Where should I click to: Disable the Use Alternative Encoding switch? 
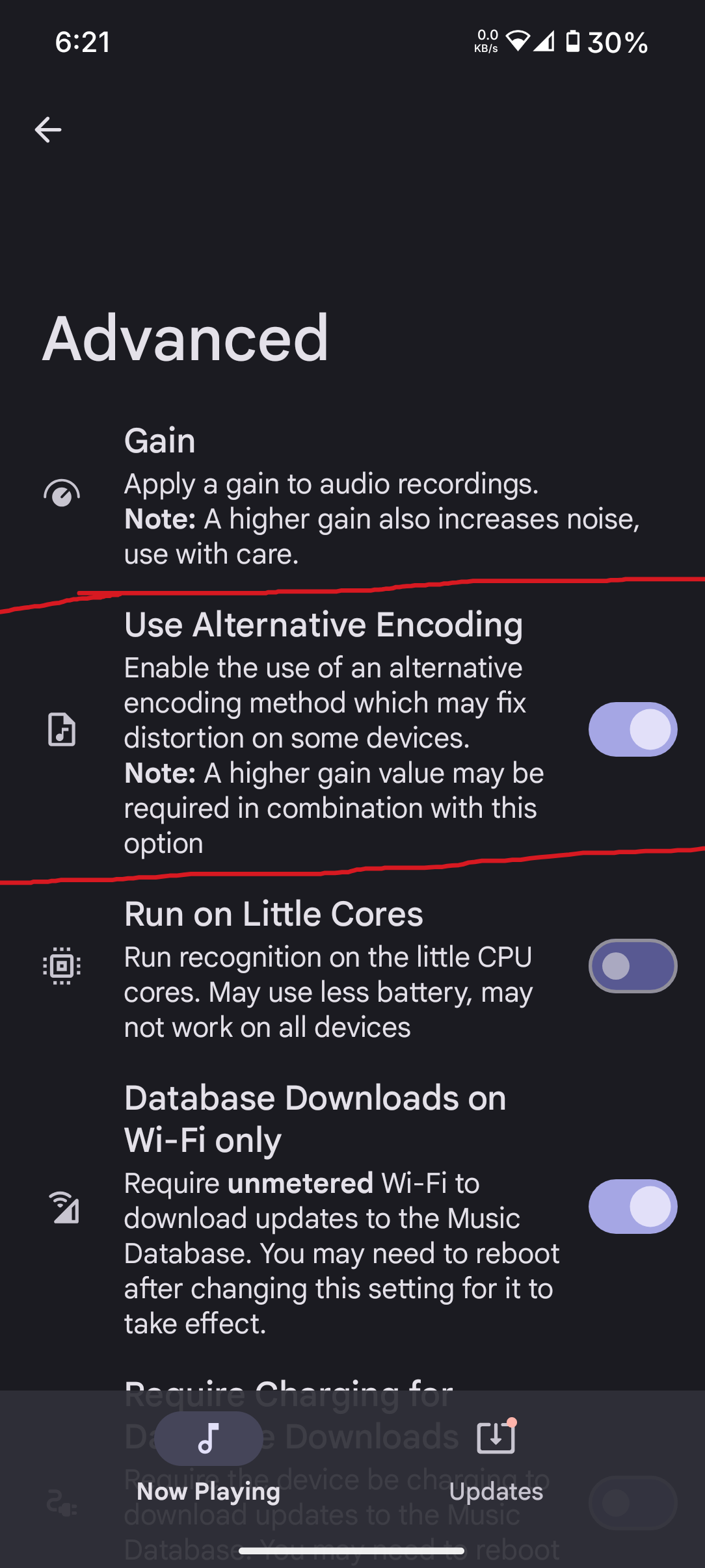632,729
